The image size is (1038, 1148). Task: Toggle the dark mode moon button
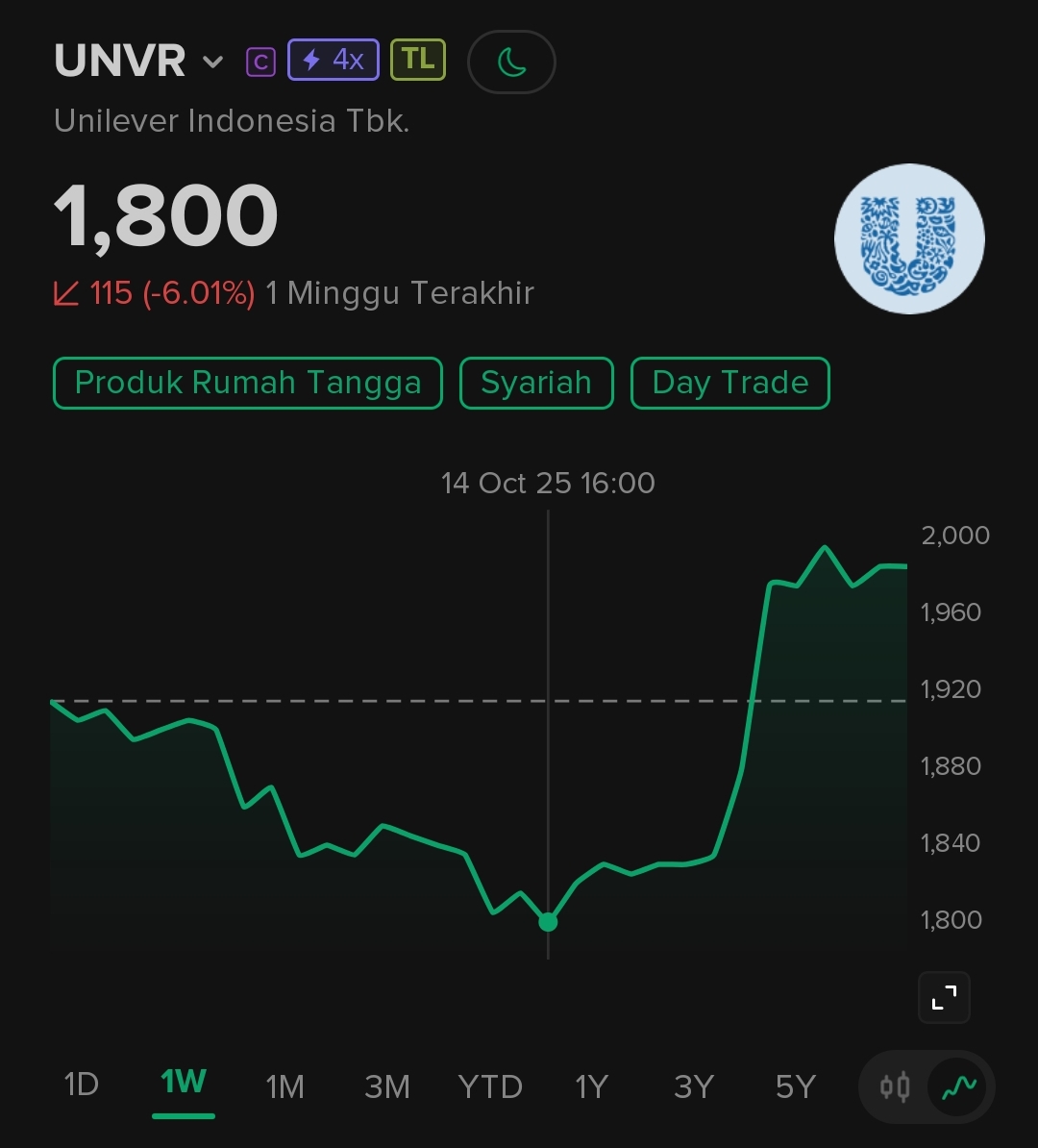pos(511,62)
